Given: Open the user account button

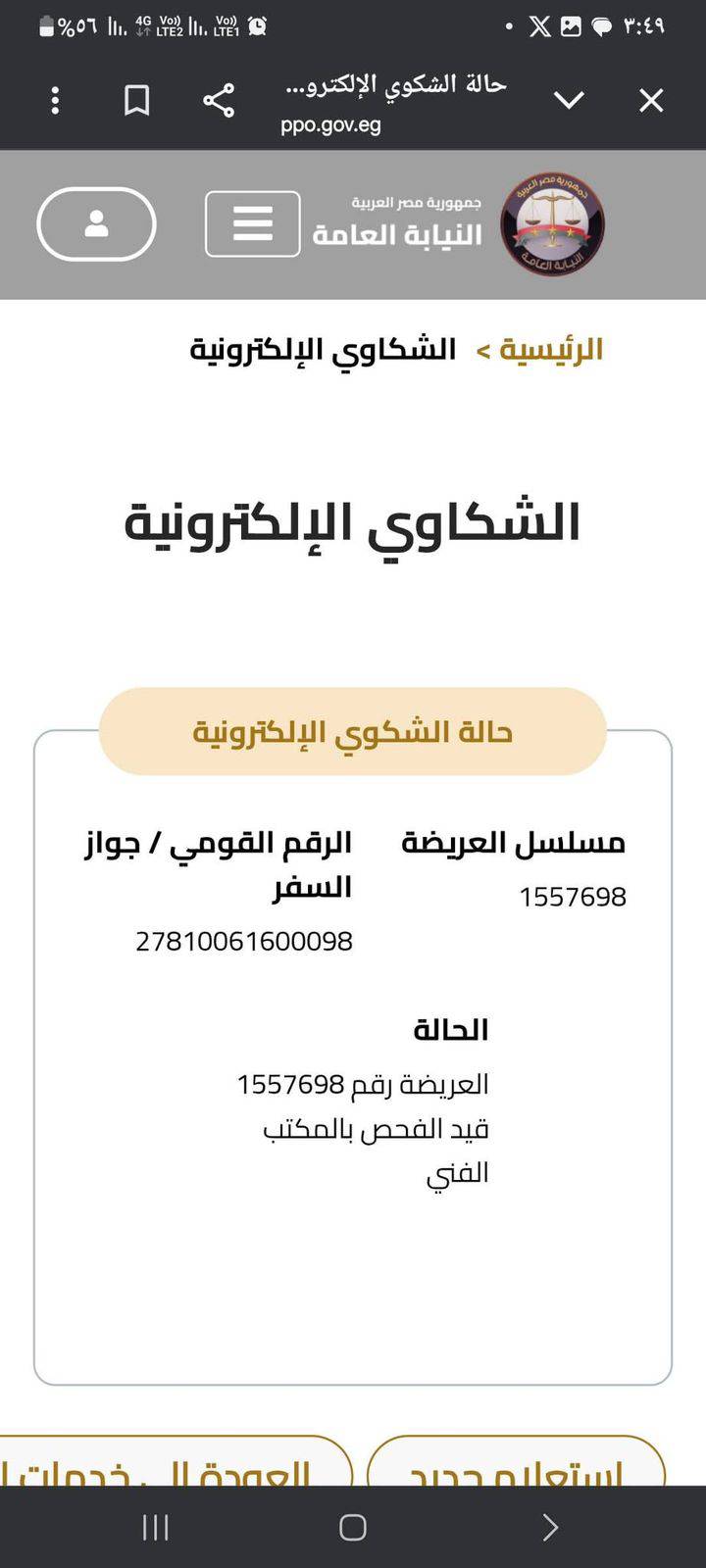Looking at the screenshot, I should point(96,224).
